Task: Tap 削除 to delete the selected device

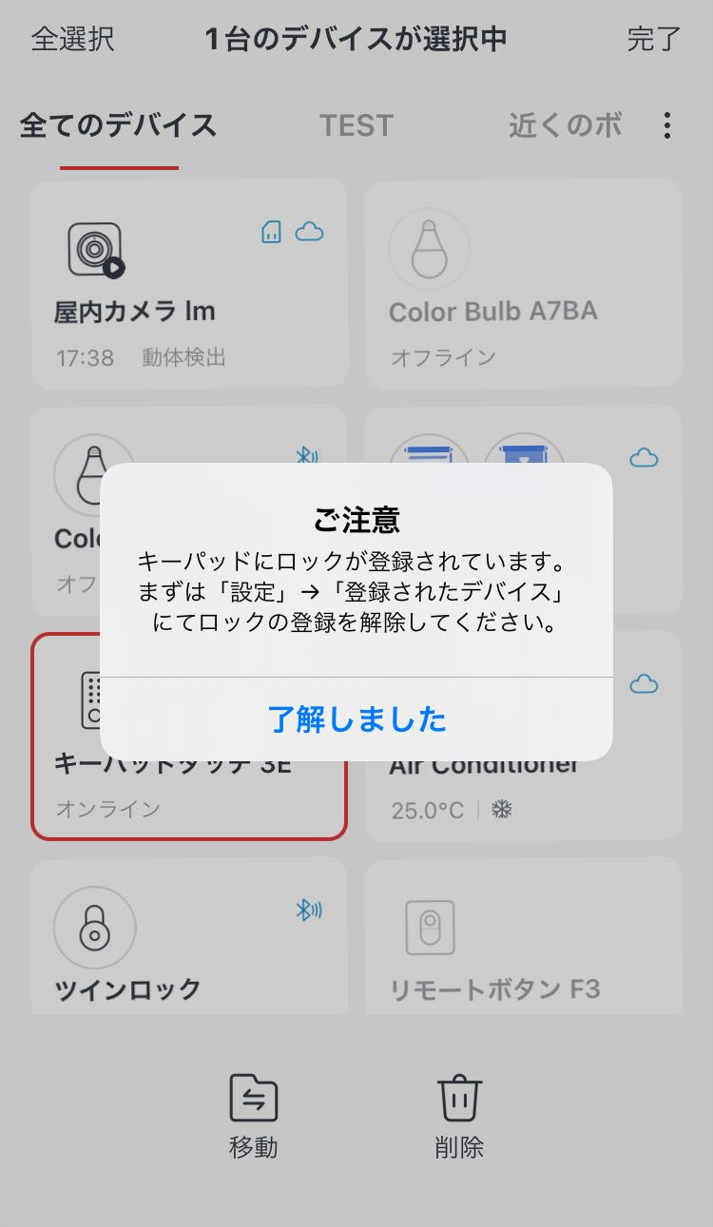Action: (459, 1117)
